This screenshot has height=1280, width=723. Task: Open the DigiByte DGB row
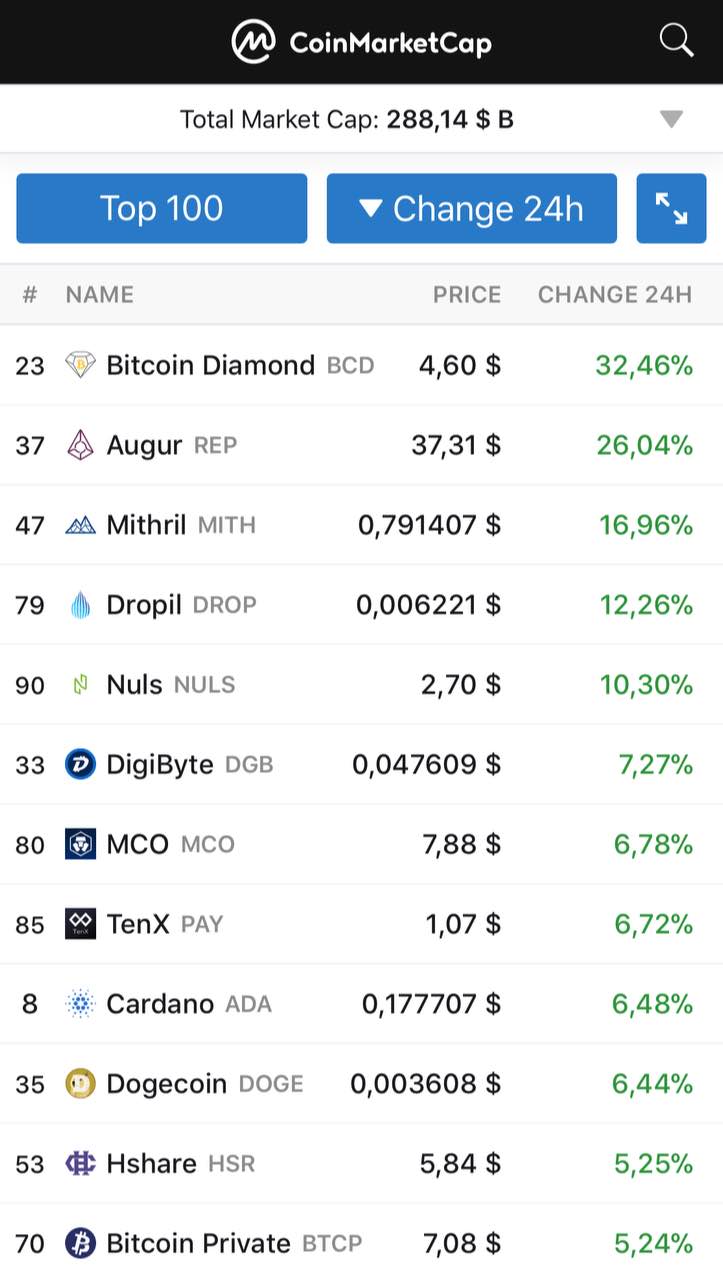pyautogui.click(x=361, y=765)
